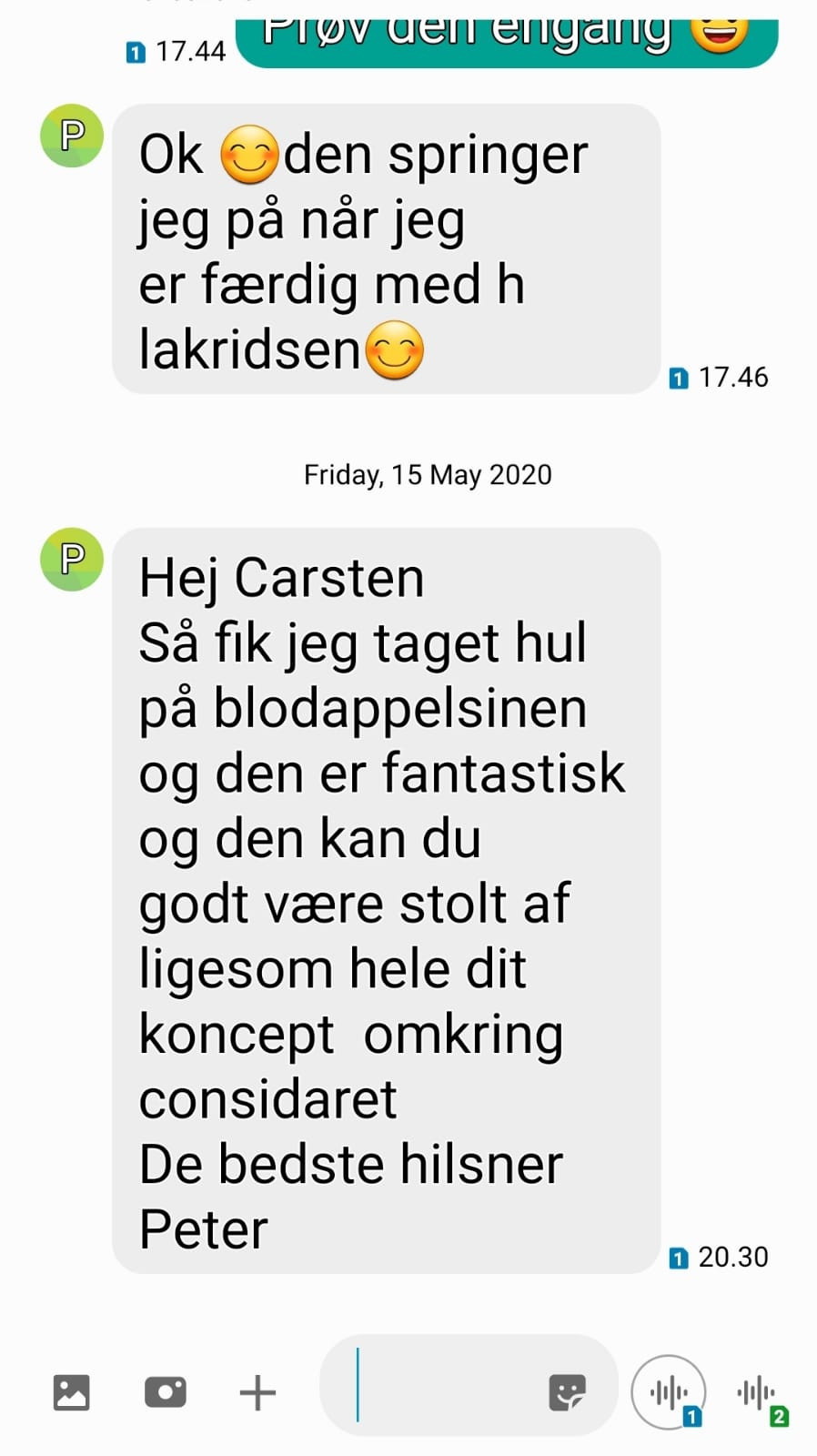The height and width of the screenshot is (1456, 817).
Task: Open the sticker picker in text field
Action: pos(568,1392)
